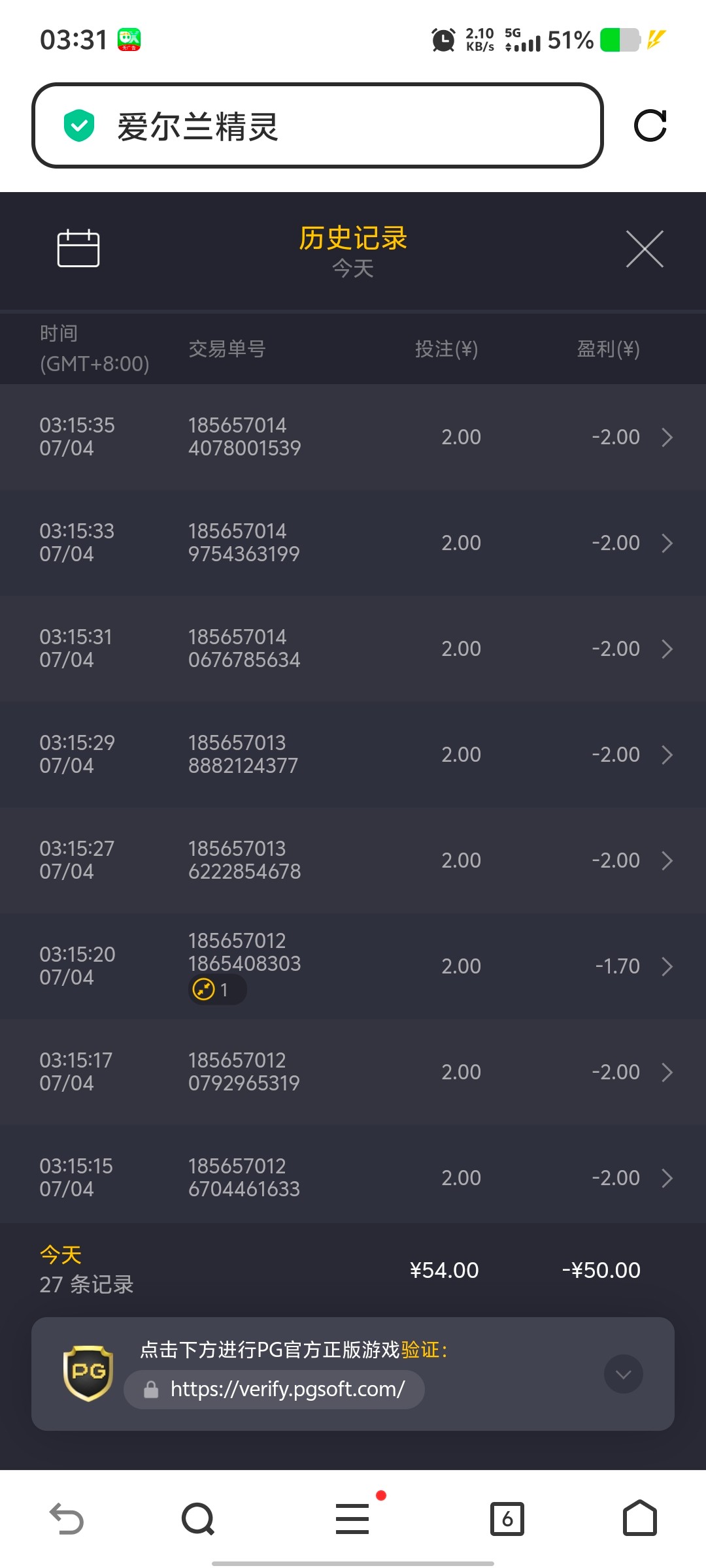Open the calendar date picker
706x1568 pixels.
click(78, 248)
